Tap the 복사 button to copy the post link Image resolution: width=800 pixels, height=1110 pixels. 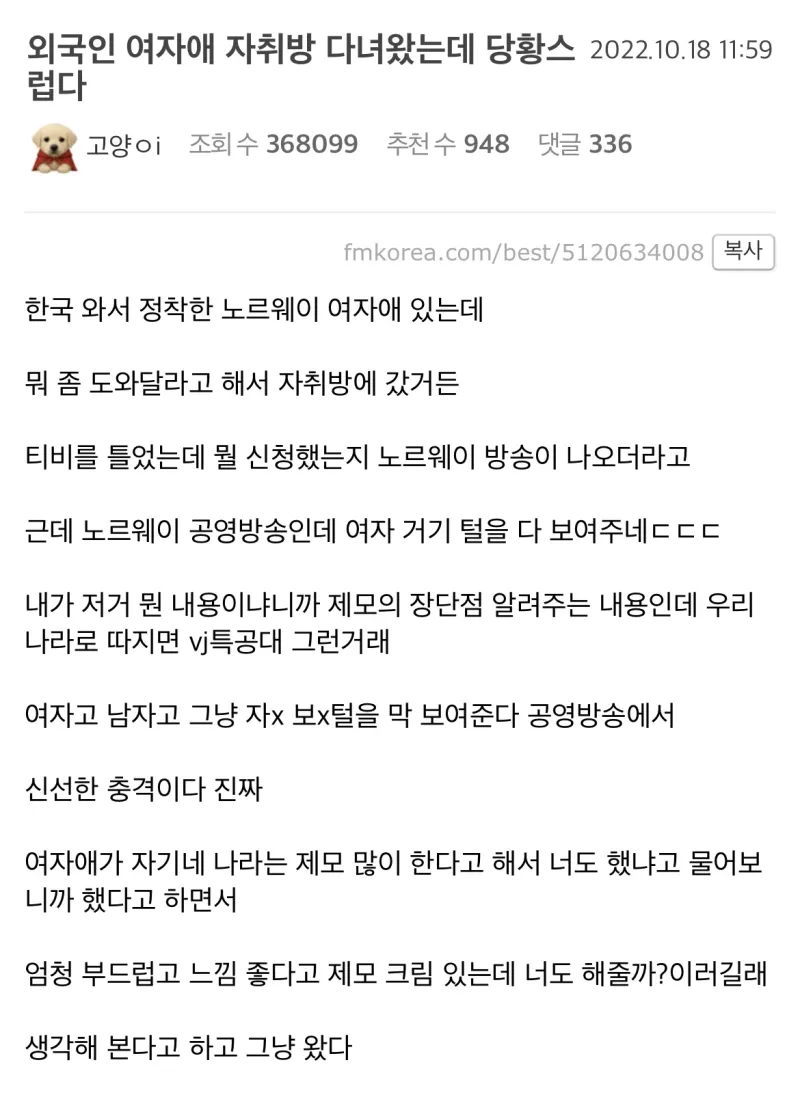point(743,251)
